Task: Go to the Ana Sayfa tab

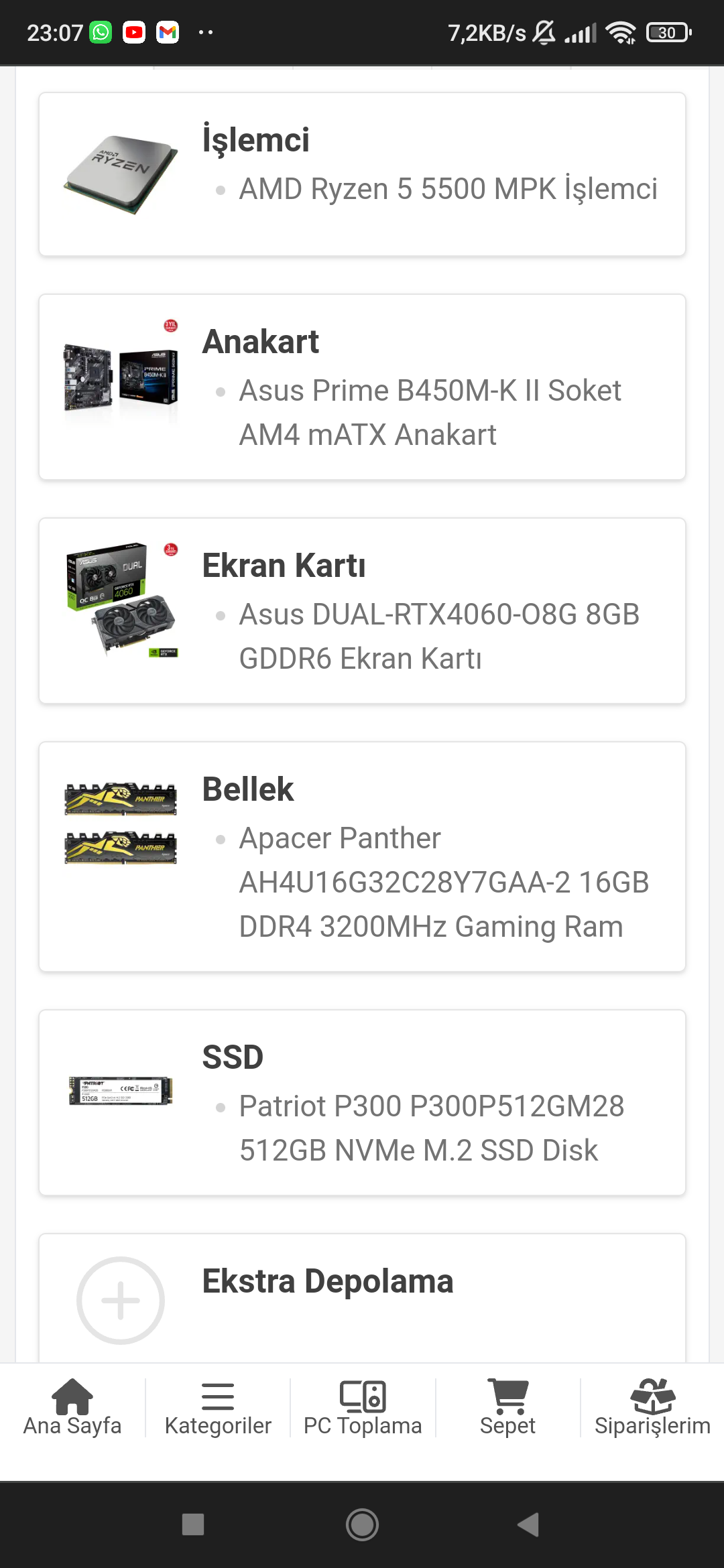Action: point(72,1407)
